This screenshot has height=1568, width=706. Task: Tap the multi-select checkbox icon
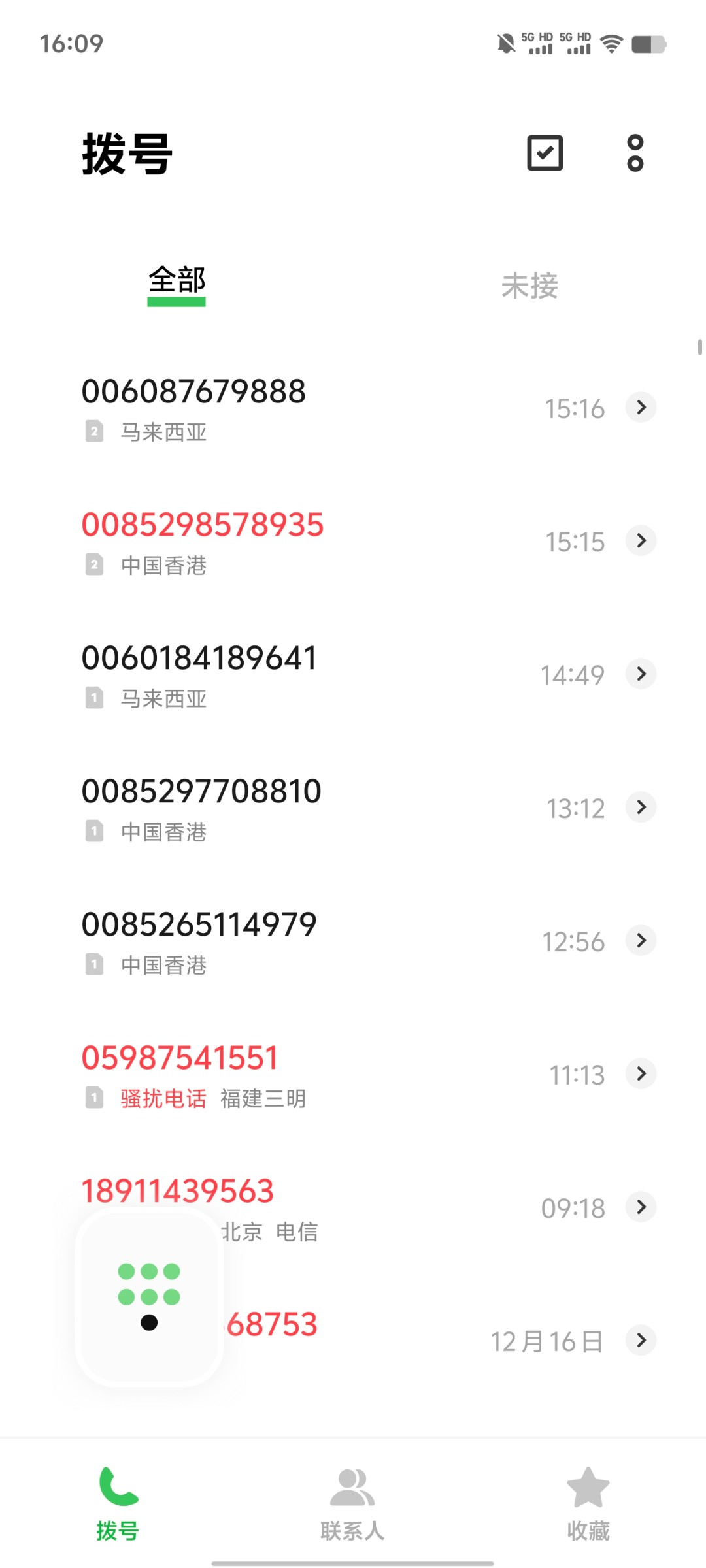[545, 154]
